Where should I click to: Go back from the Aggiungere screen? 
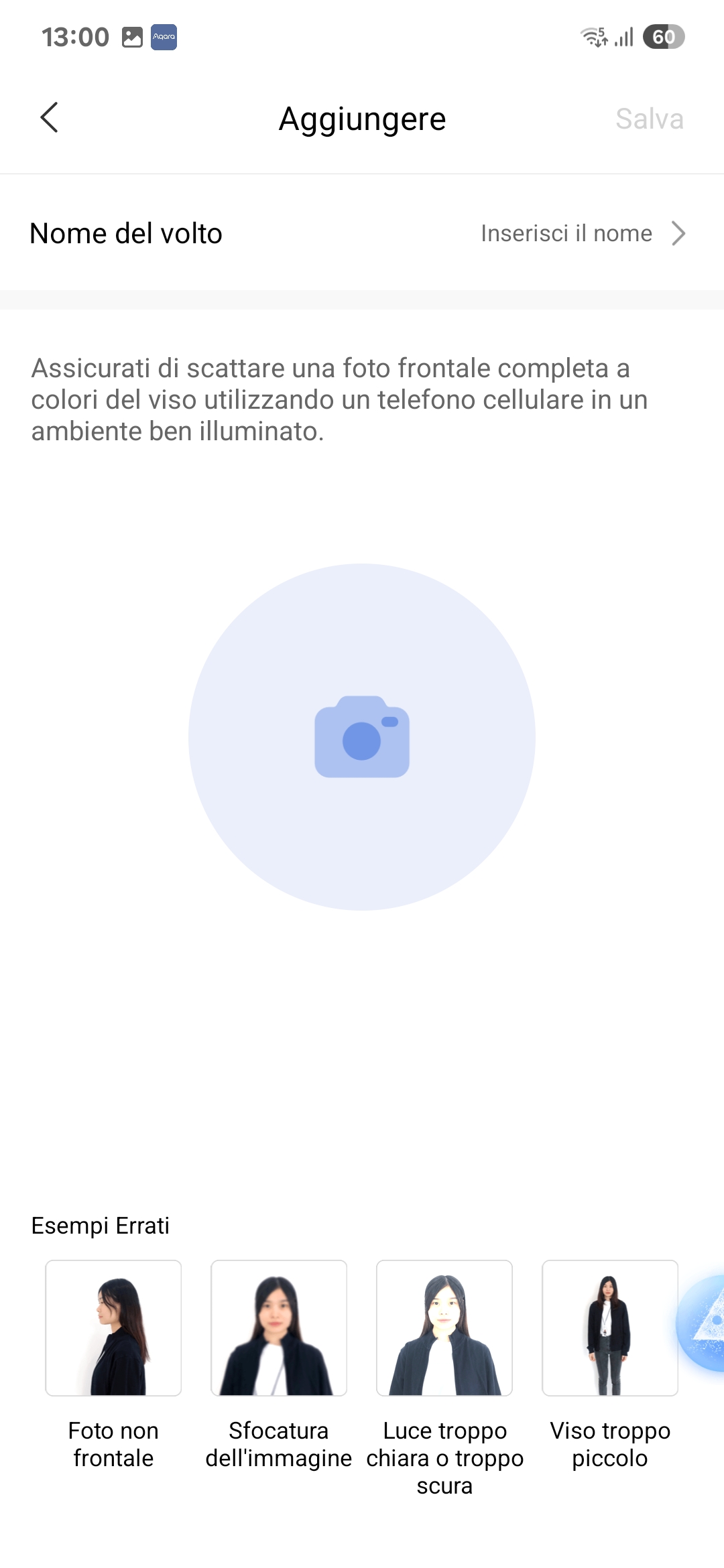point(50,118)
